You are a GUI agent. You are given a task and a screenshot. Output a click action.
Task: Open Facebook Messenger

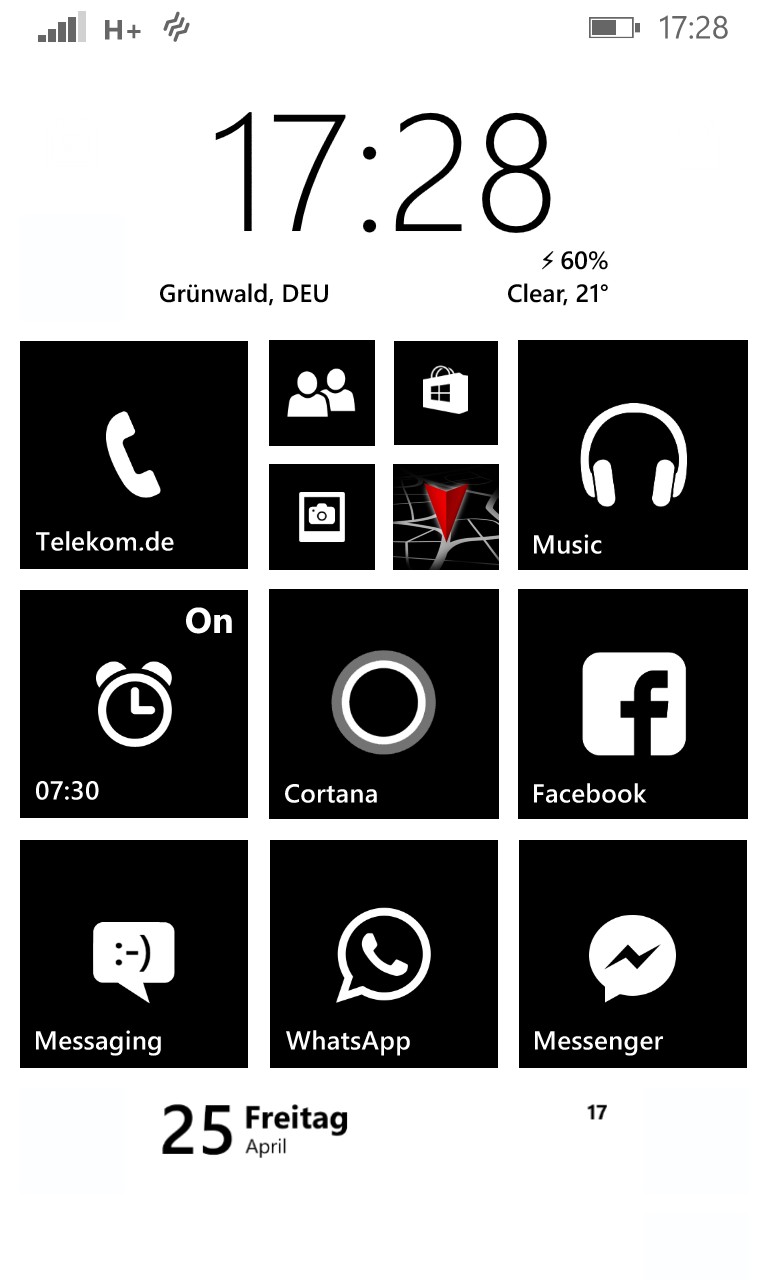tap(633, 954)
